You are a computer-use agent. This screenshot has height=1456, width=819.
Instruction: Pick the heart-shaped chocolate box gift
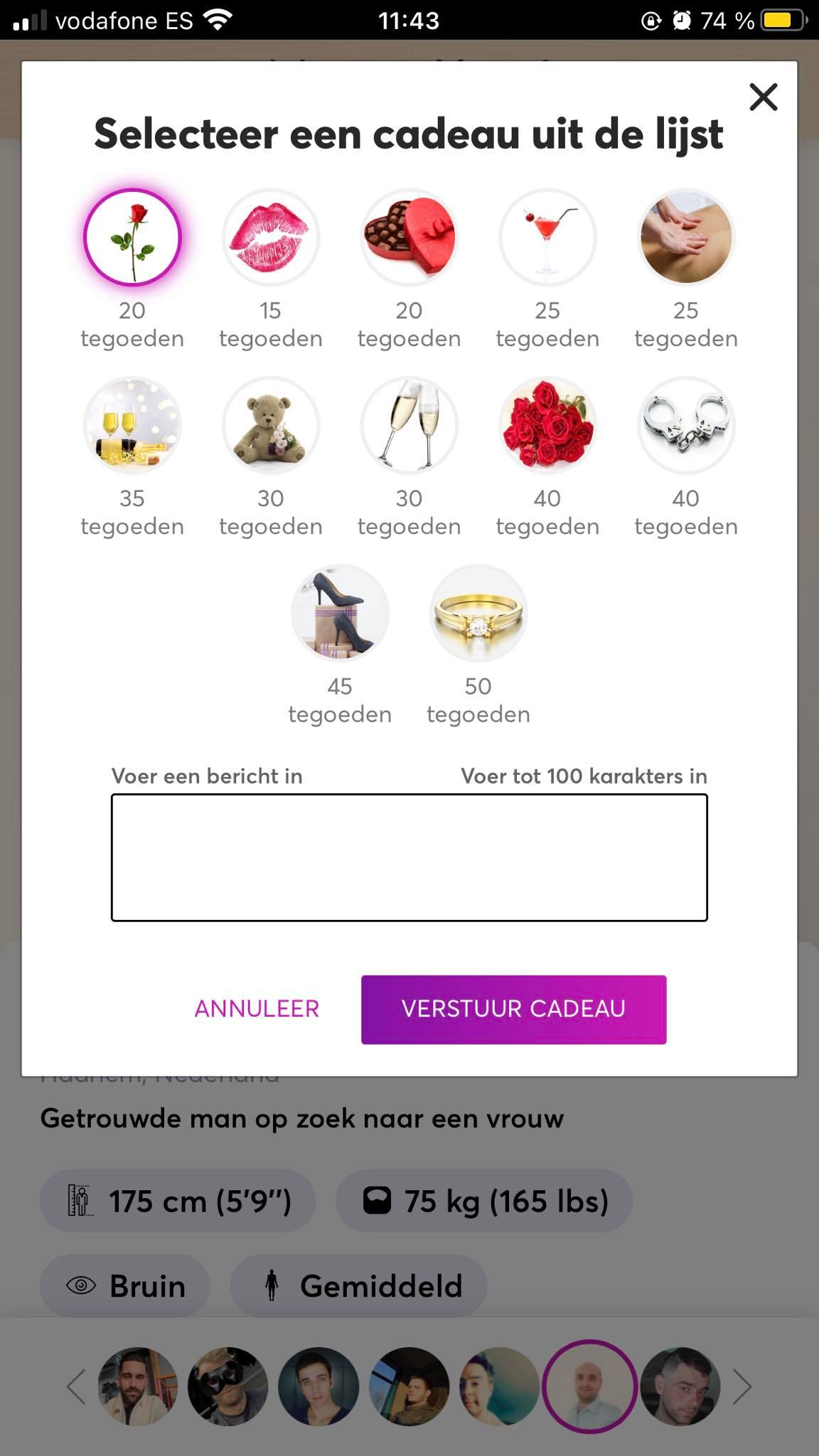(x=409, y=237)
